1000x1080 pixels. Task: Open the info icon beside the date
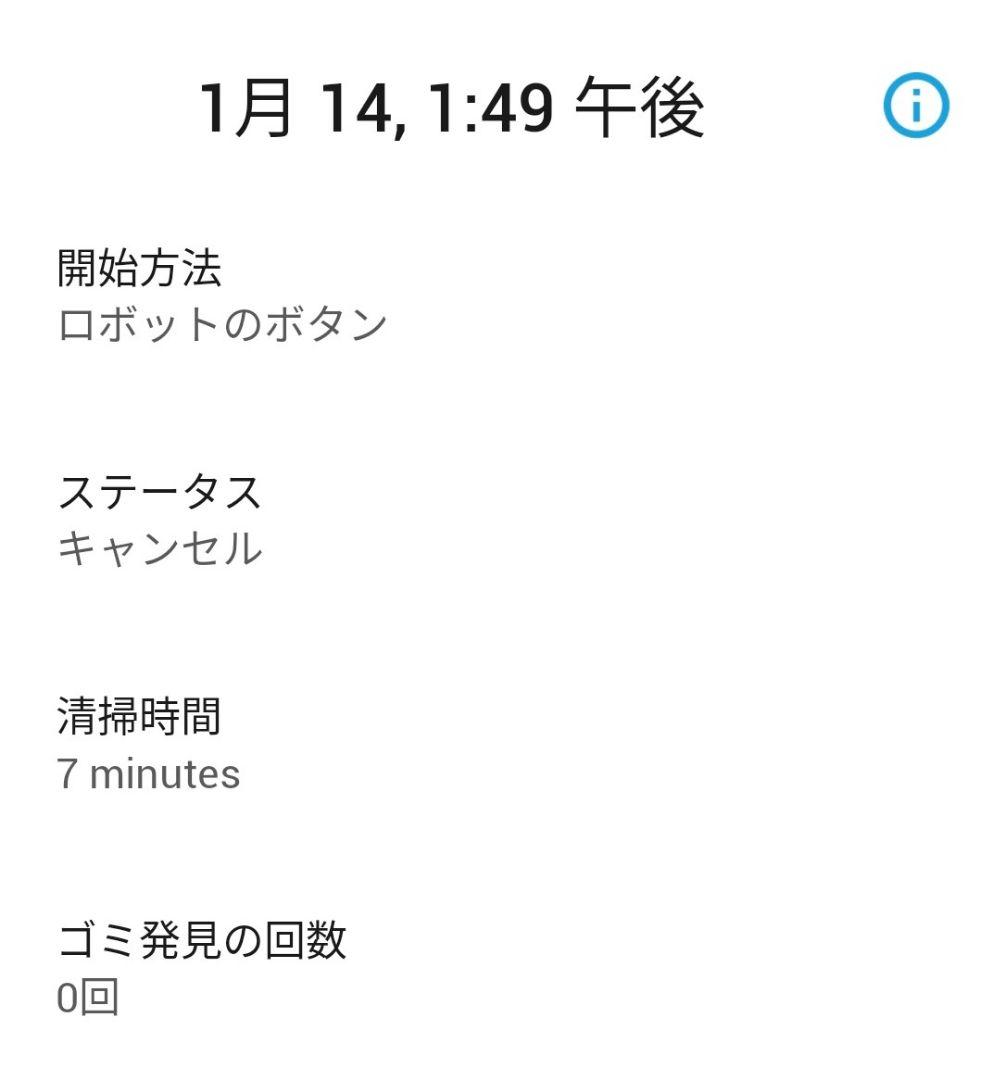pos(915,106)
